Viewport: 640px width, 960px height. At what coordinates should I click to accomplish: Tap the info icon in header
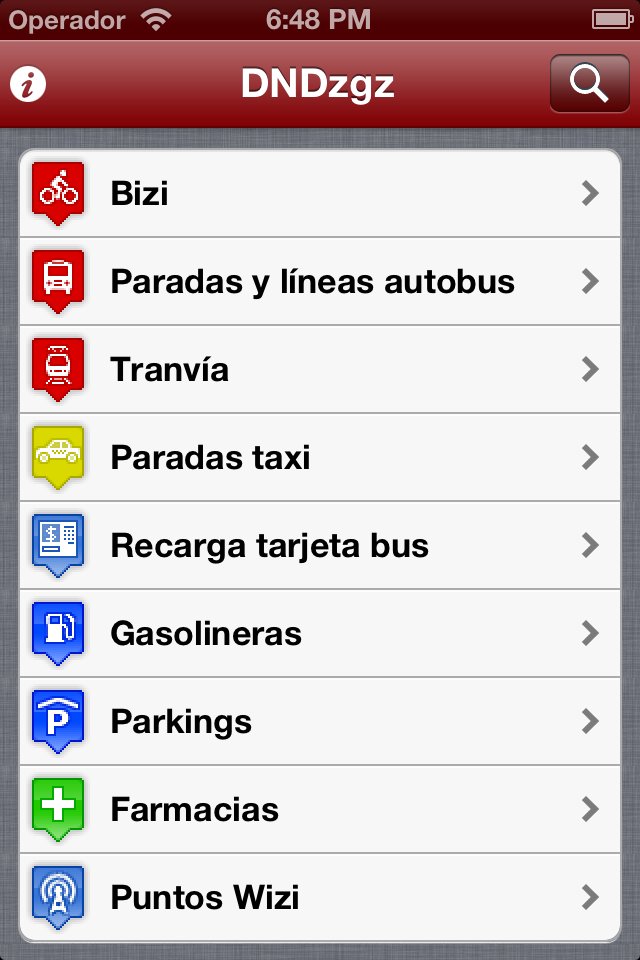tap(28, 86)
